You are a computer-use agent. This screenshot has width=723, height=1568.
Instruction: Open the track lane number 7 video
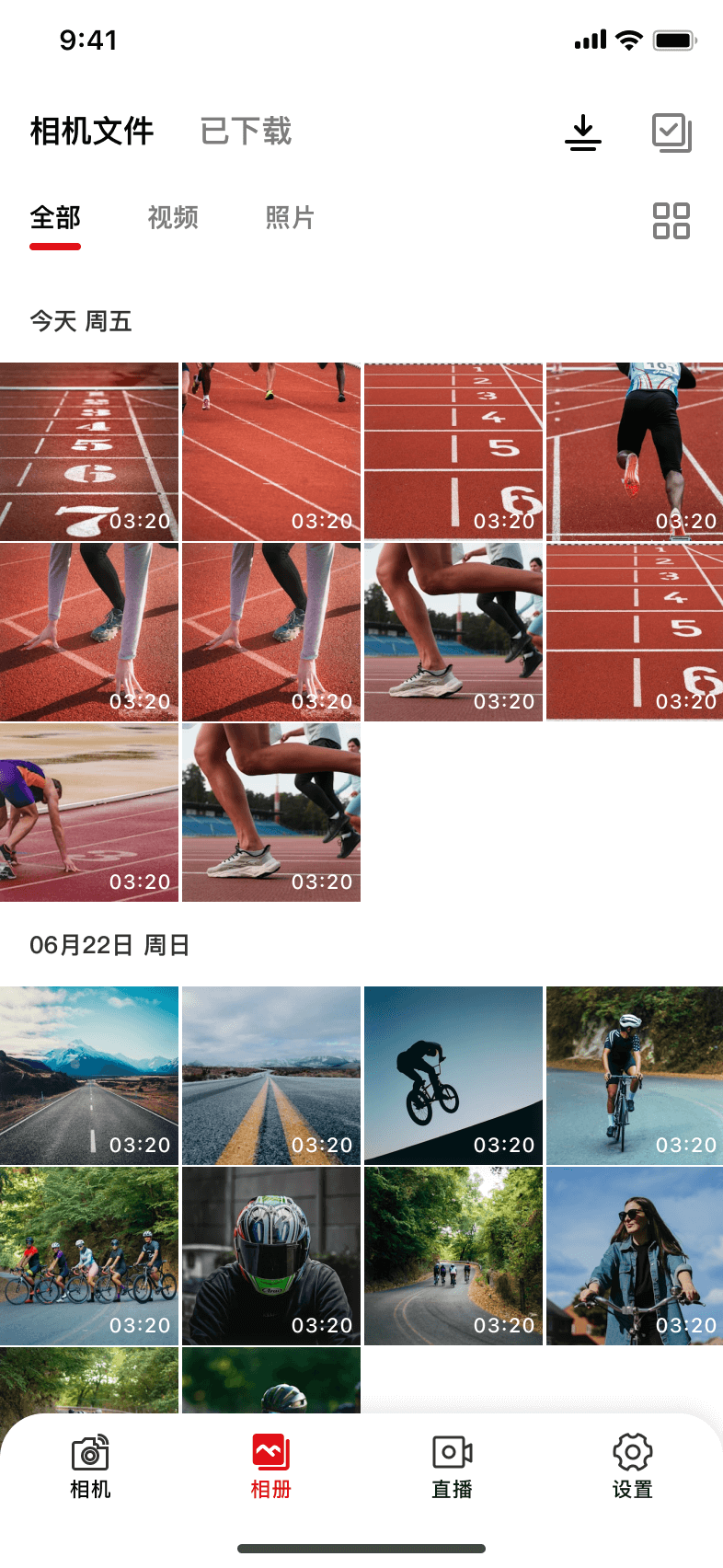[88, 451]
